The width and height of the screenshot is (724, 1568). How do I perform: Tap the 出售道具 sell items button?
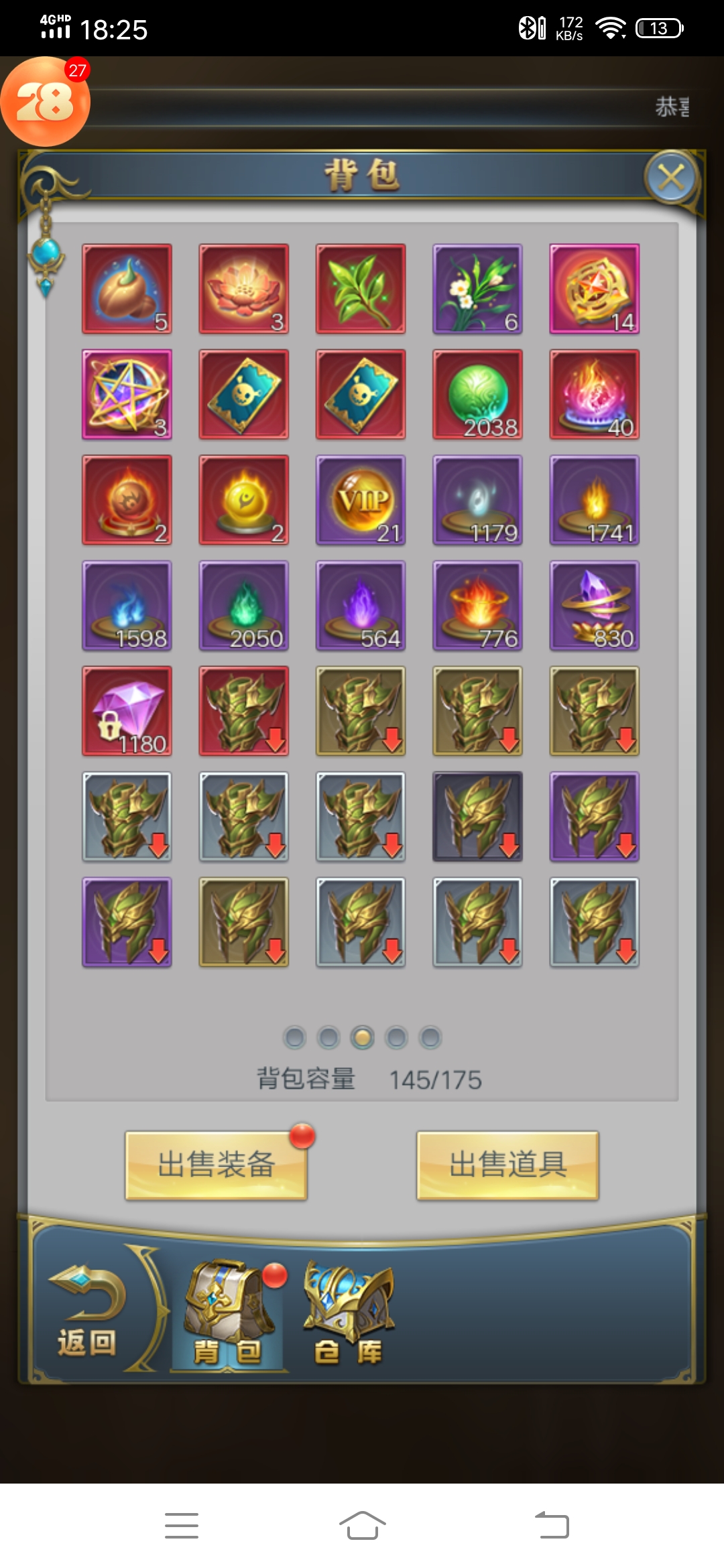(x=507, y=1165)
